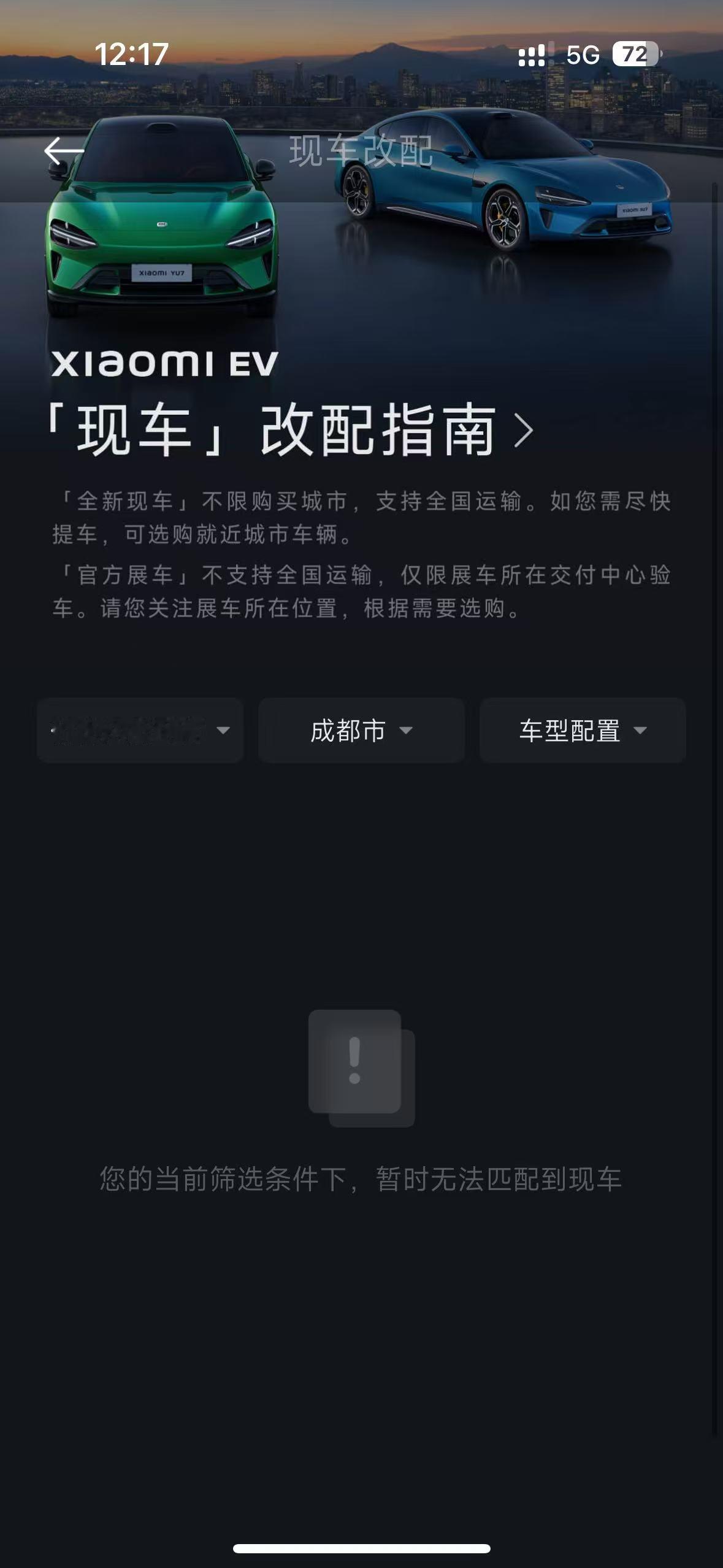Select the 现车改配 page title

(x=361, y=149)
